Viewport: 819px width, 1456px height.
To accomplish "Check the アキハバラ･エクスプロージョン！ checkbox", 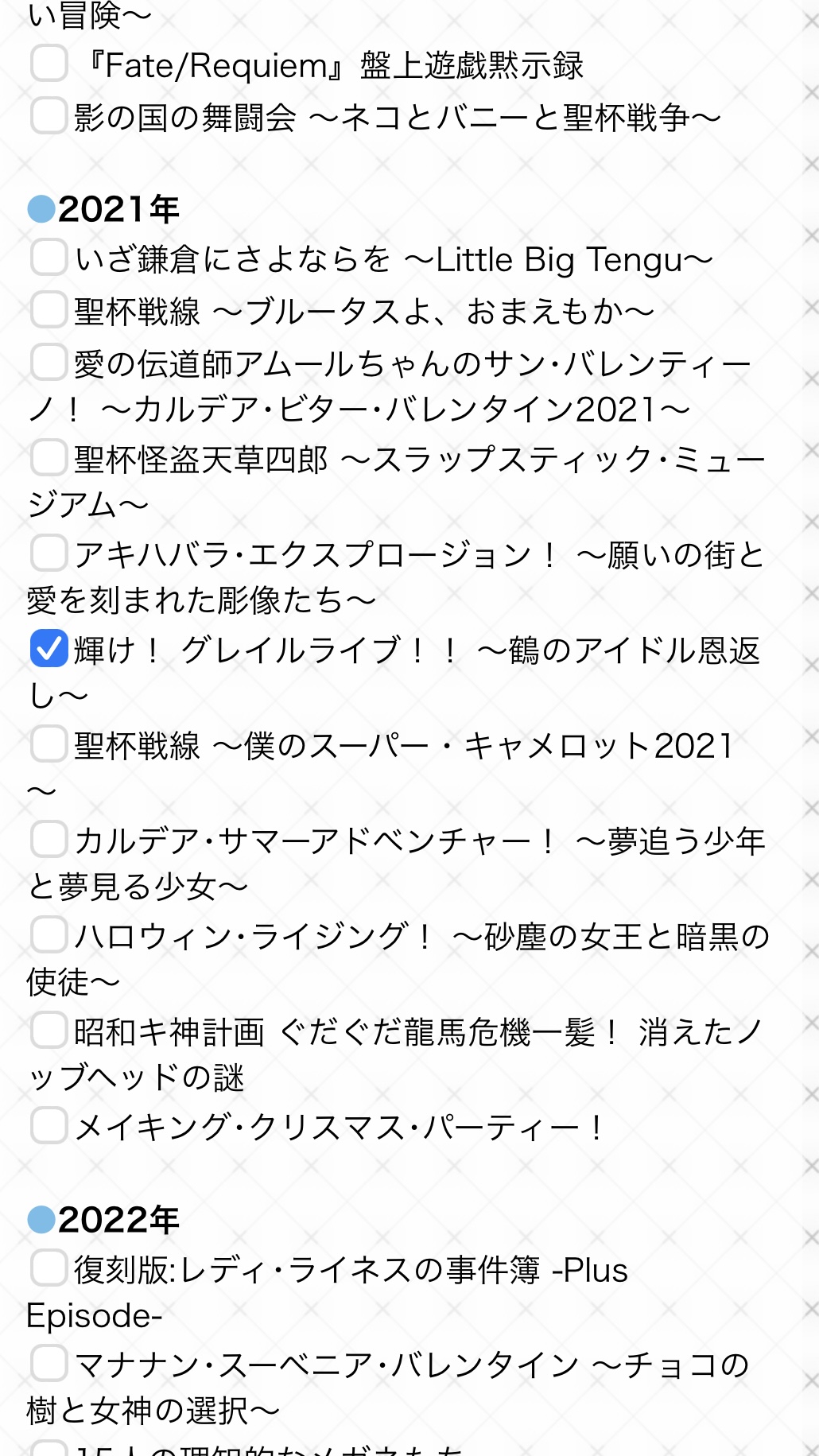I will pyautogui.click(x=49, y=553).
